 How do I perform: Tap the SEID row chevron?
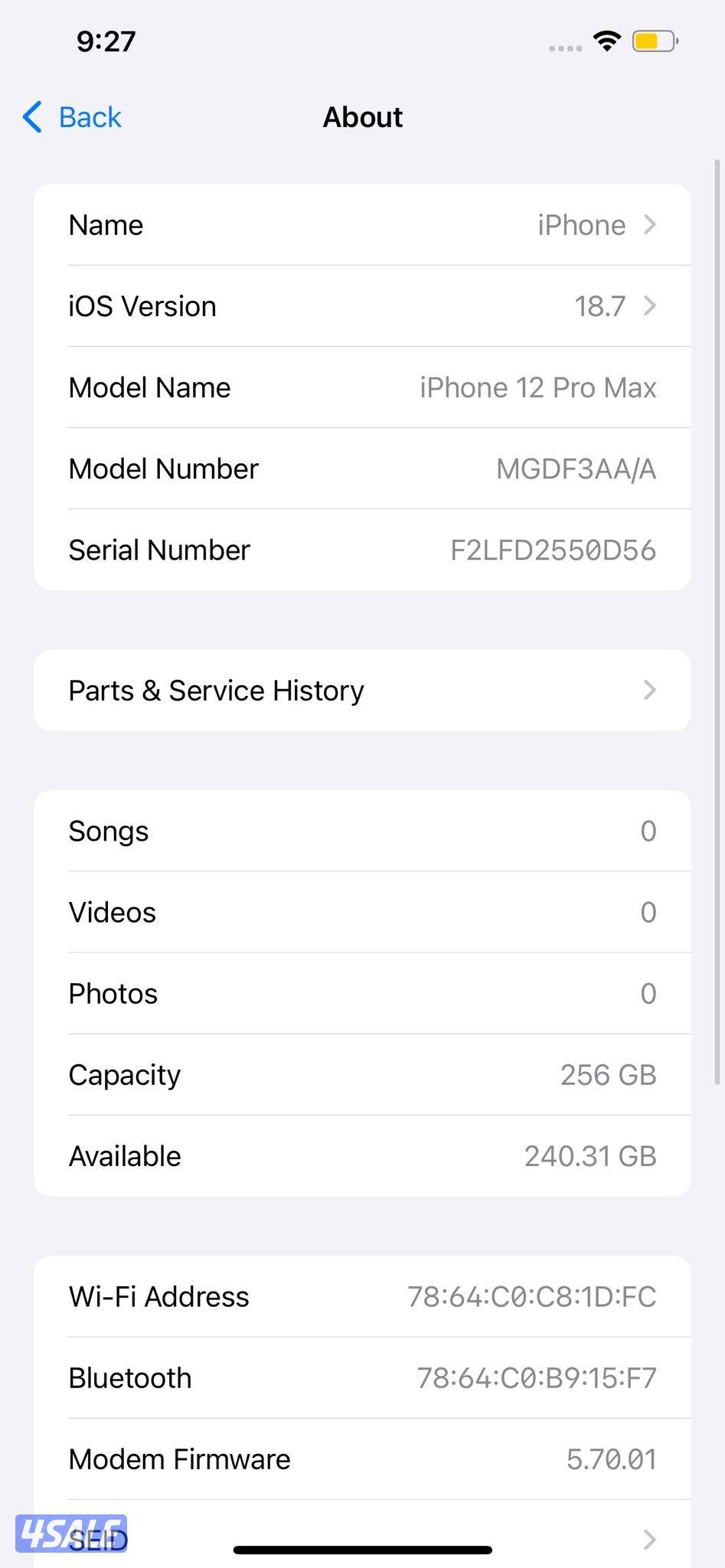click(650, 1539)
